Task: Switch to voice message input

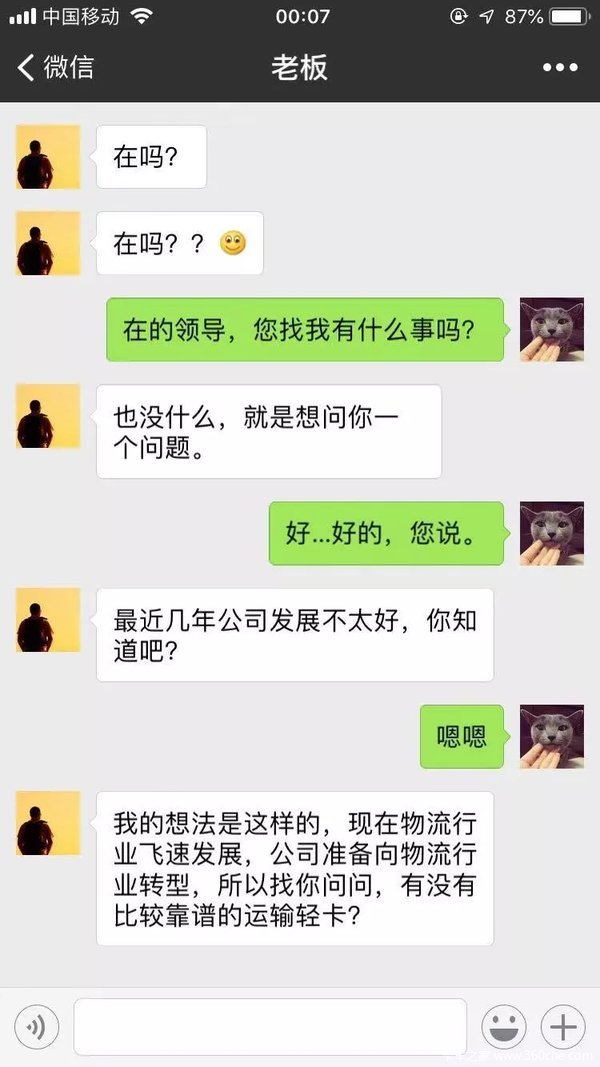Action: pyautogui.click(x=37, y=1027)
